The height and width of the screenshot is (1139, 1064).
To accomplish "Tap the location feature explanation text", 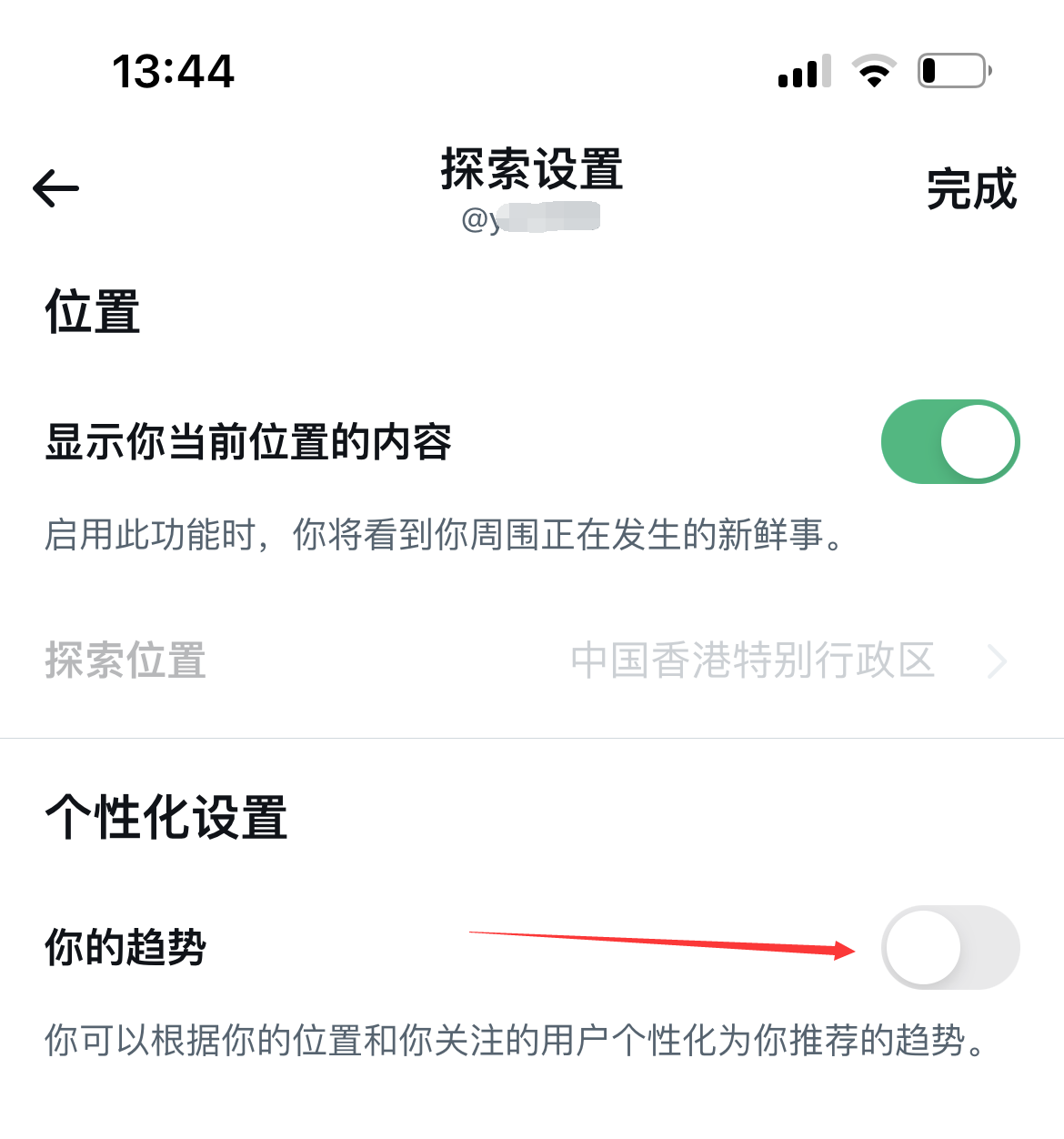I will click(444, 537).
